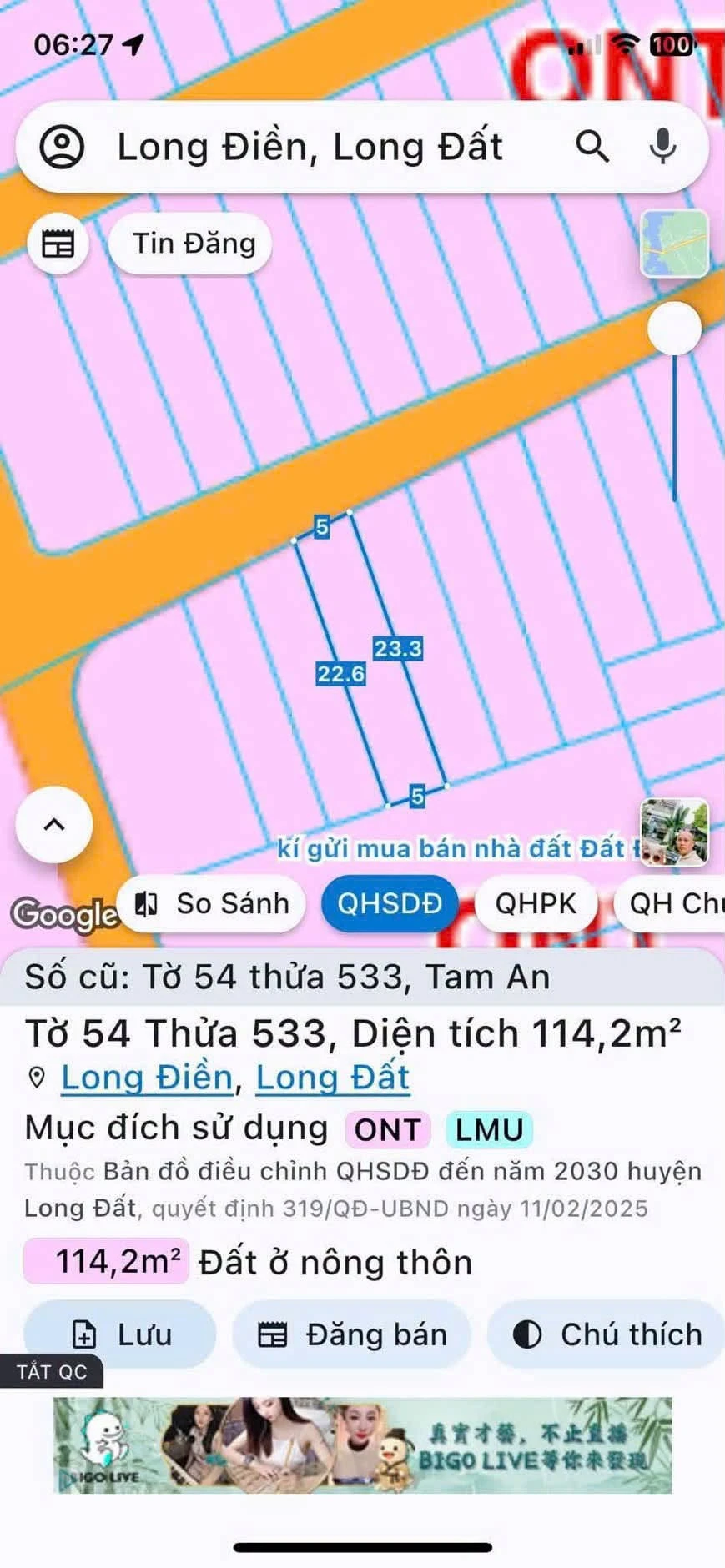Select the QHSDĐ layer chip
The width and height of the screenshot is (725, 1568).
pyautogui.click(x=390, y=903)
